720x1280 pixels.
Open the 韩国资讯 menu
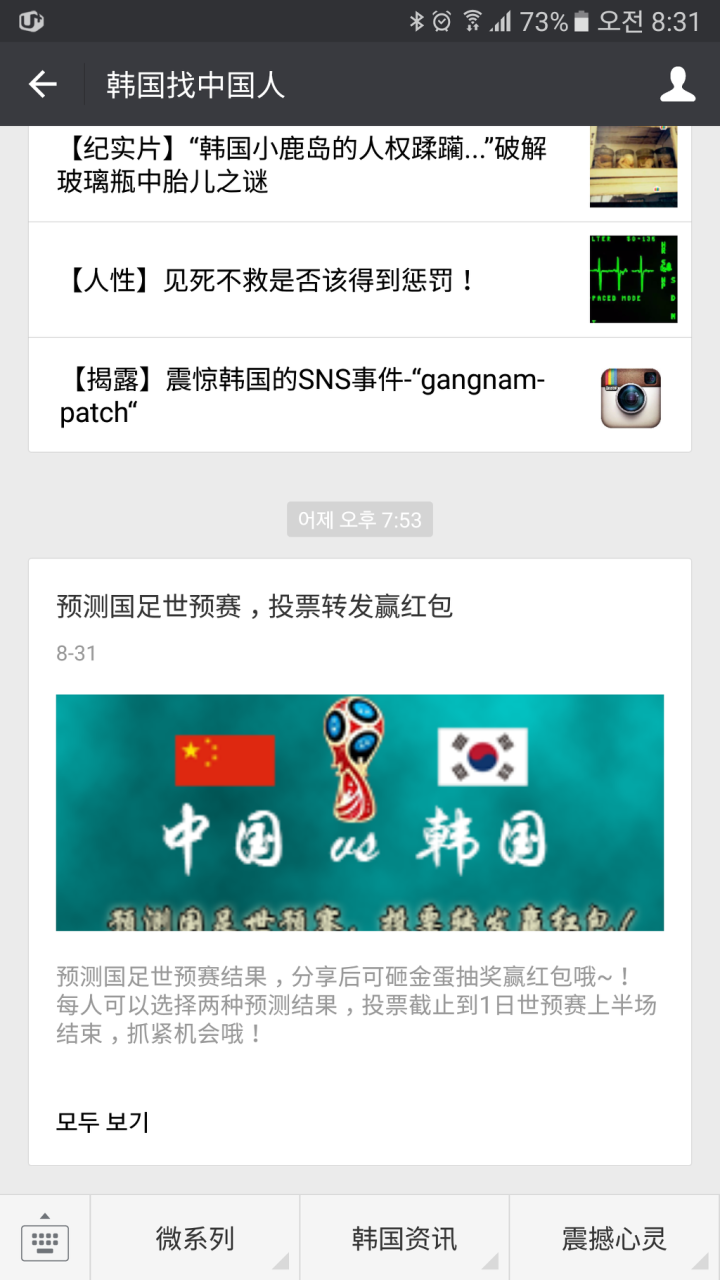tap(404, 1239)
